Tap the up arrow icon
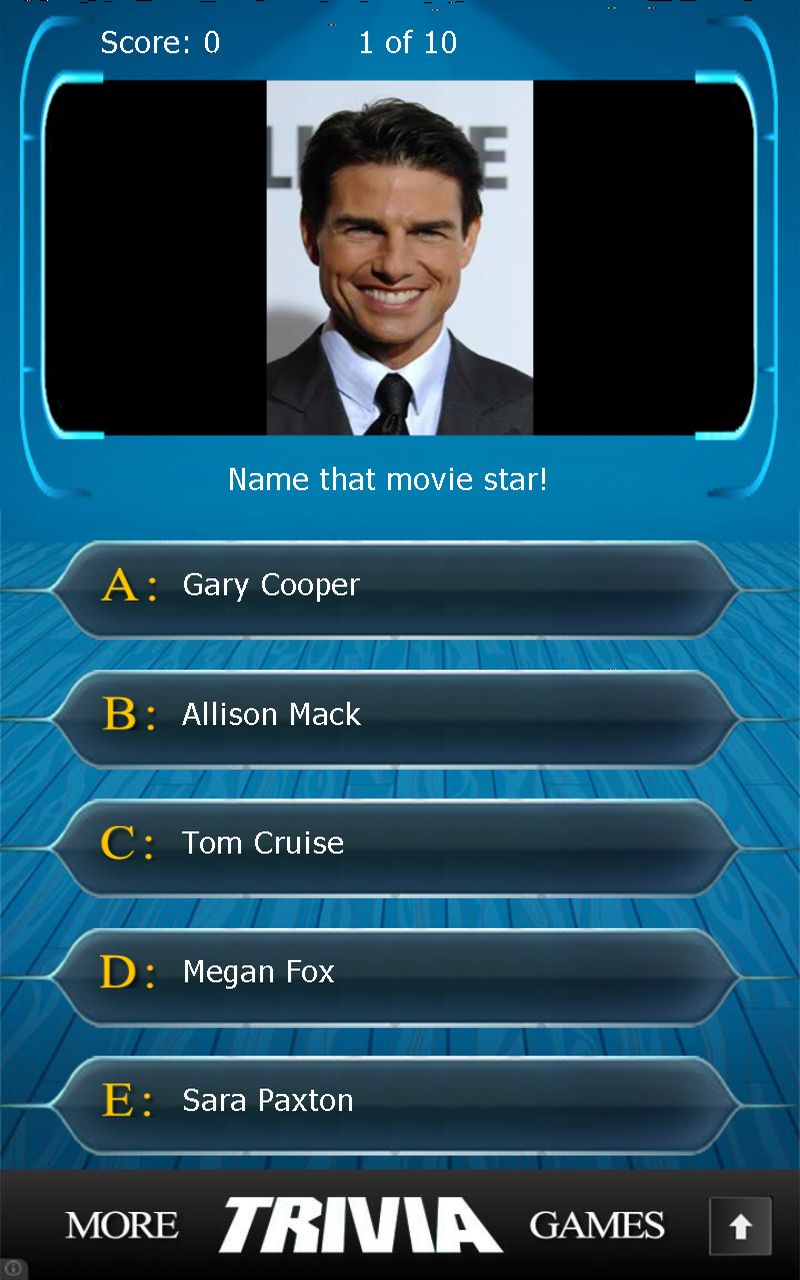The image size is (800, 1280). [740, 1226]
